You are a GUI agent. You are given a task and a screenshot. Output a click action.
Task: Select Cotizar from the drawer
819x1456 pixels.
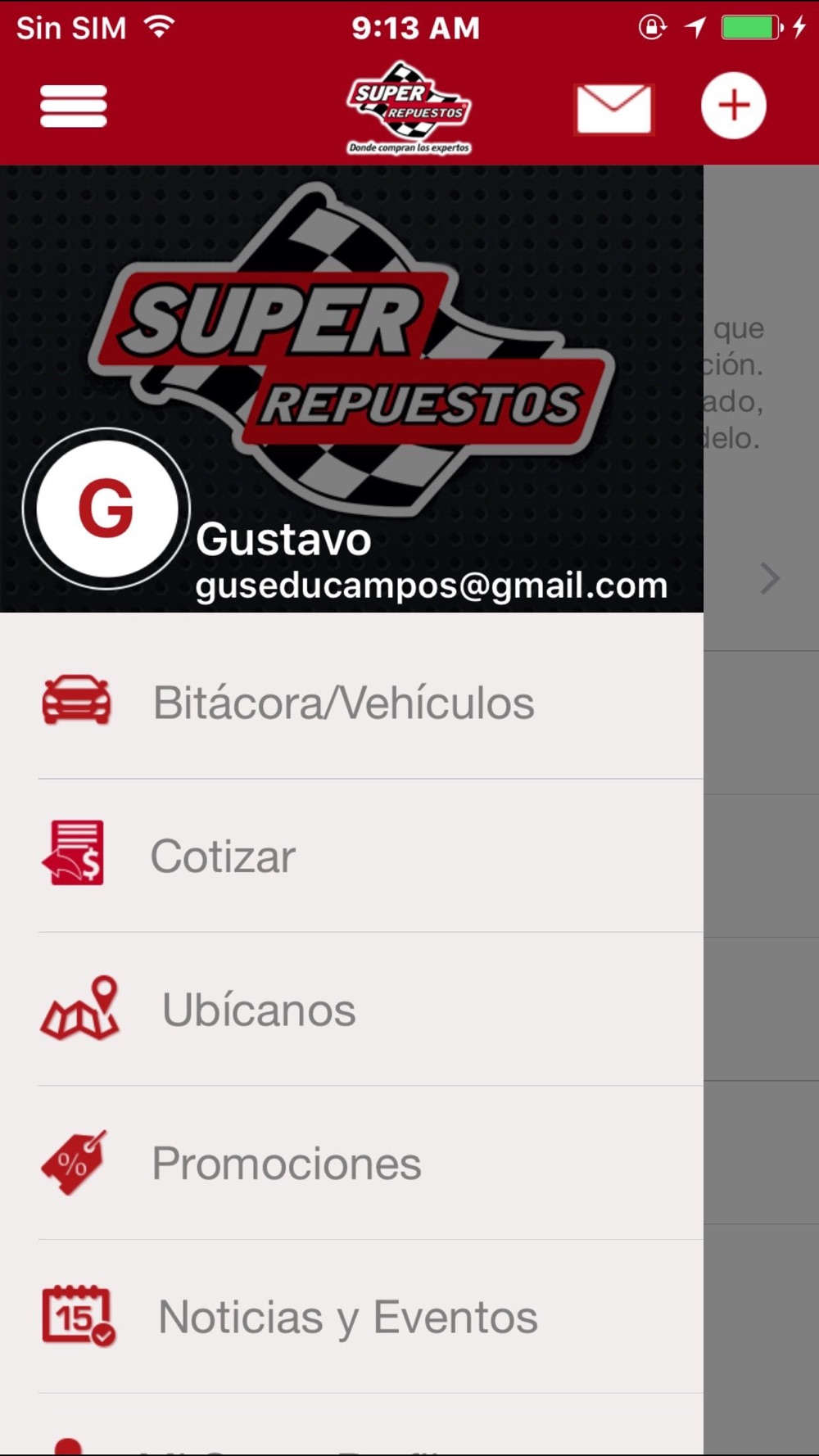[x=351, y=857]
